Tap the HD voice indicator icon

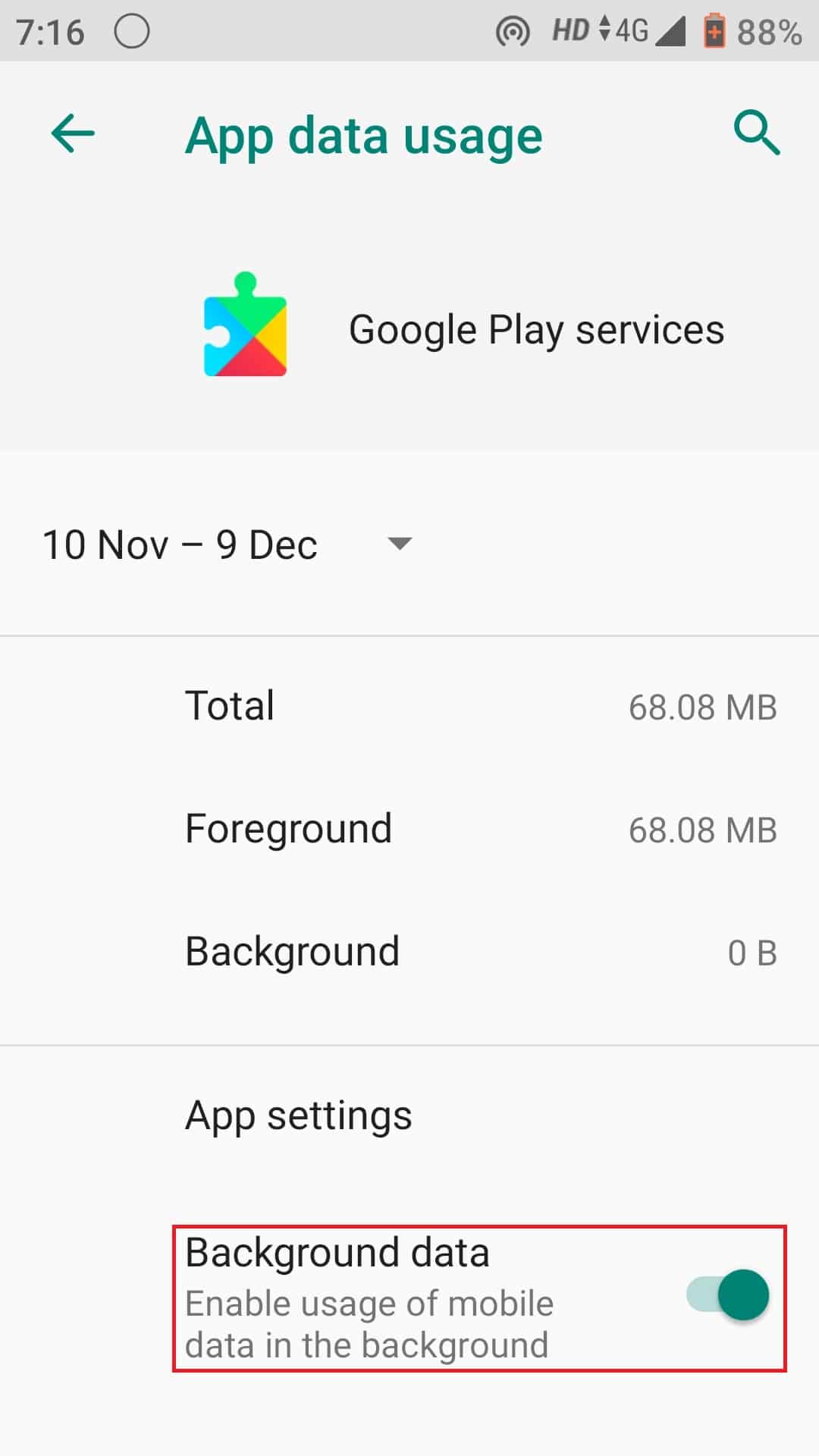570,29
